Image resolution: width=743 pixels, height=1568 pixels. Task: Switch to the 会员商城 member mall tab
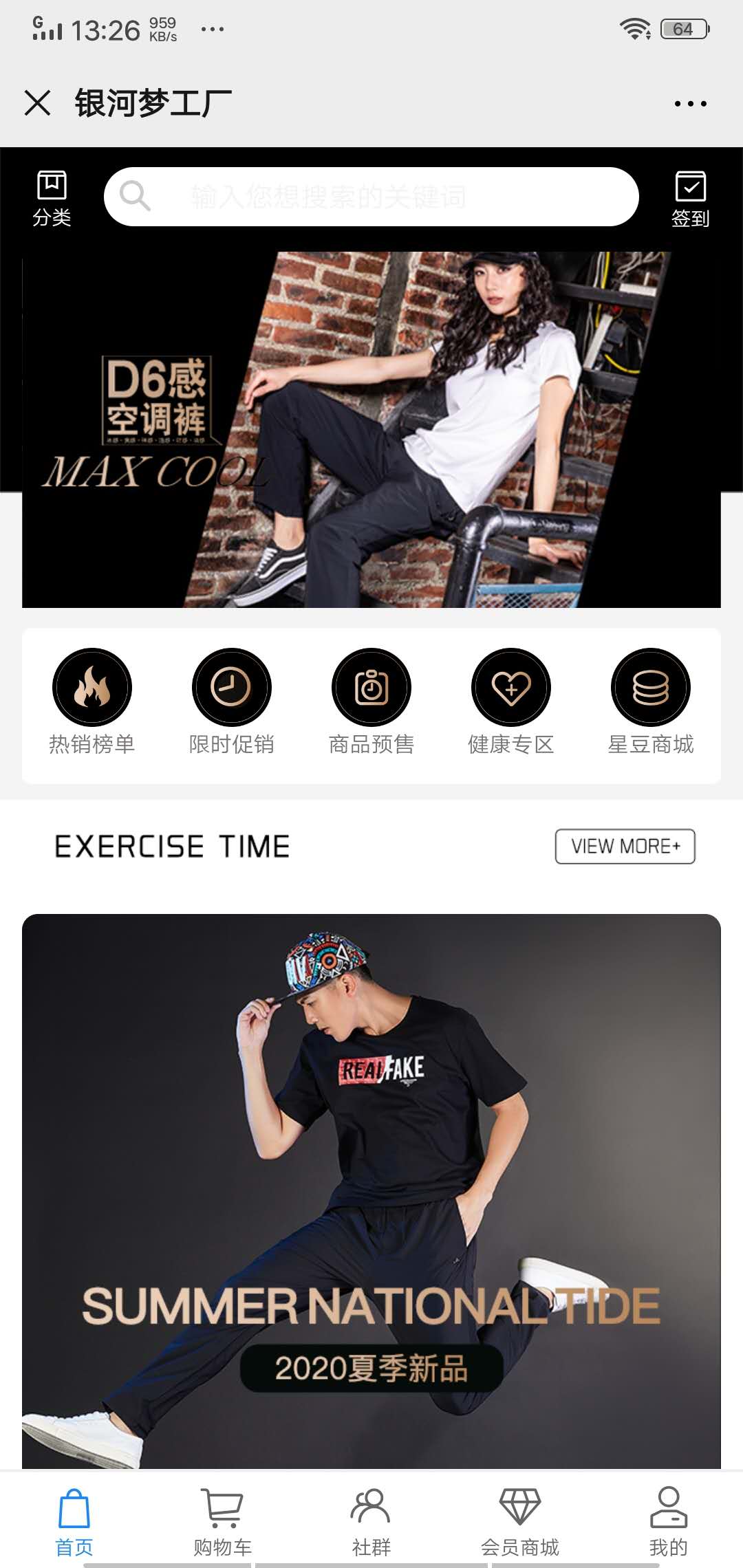click(x=520, y=1521)
